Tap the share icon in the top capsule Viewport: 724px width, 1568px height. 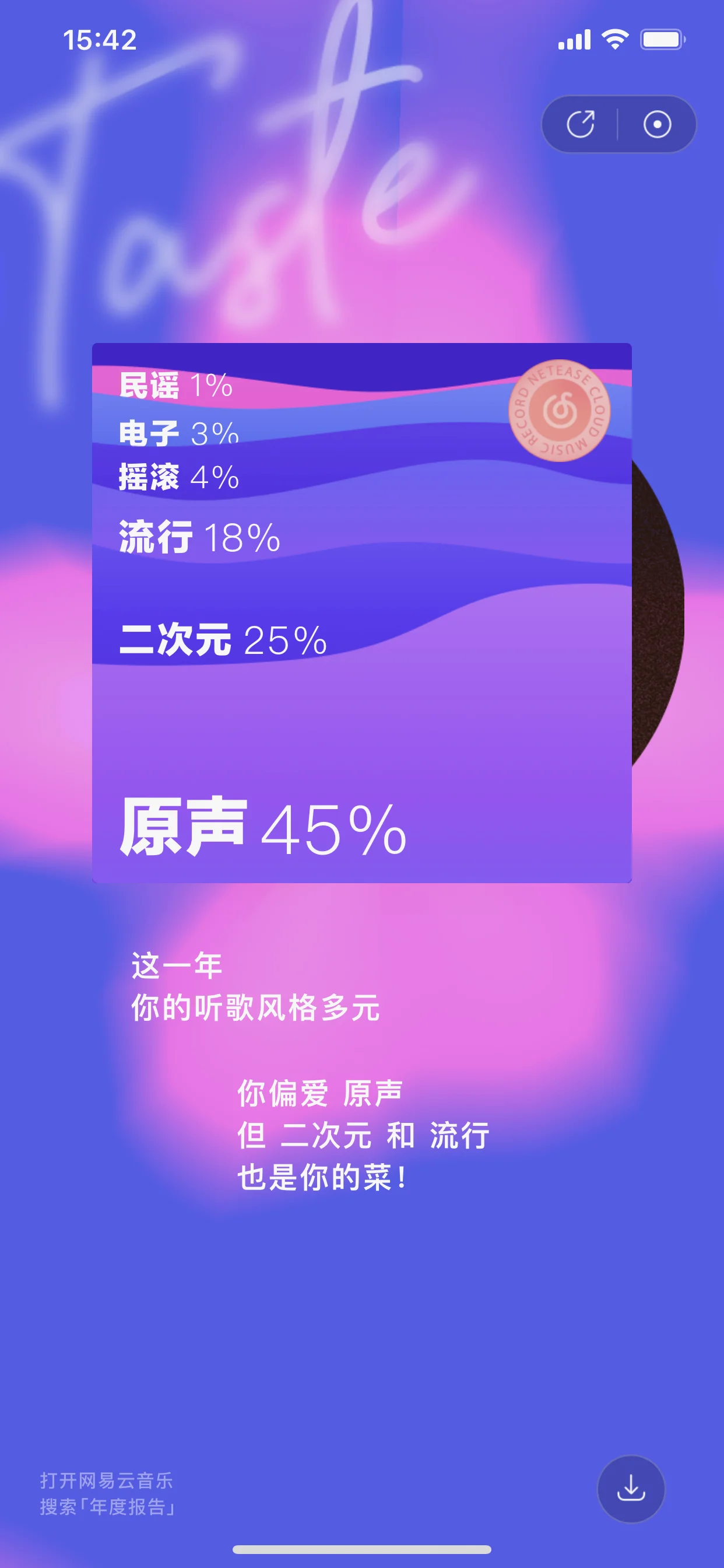tap(581, 124)
